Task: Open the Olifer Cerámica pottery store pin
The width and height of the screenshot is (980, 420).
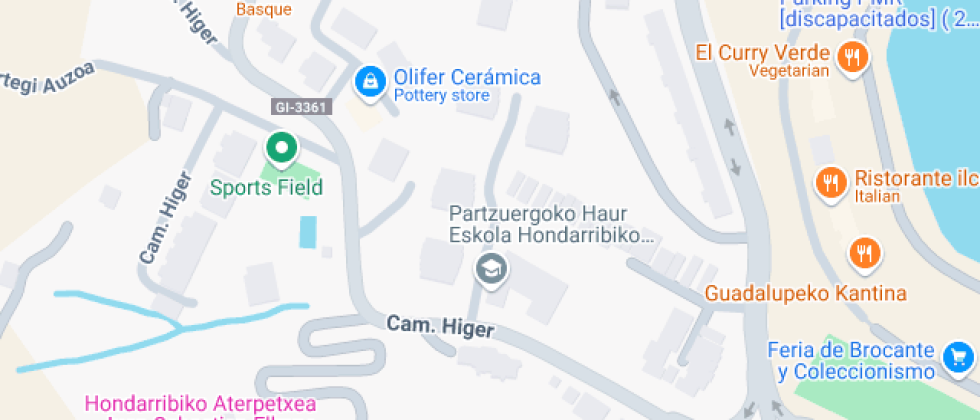Action: click(x=371, y=82)
